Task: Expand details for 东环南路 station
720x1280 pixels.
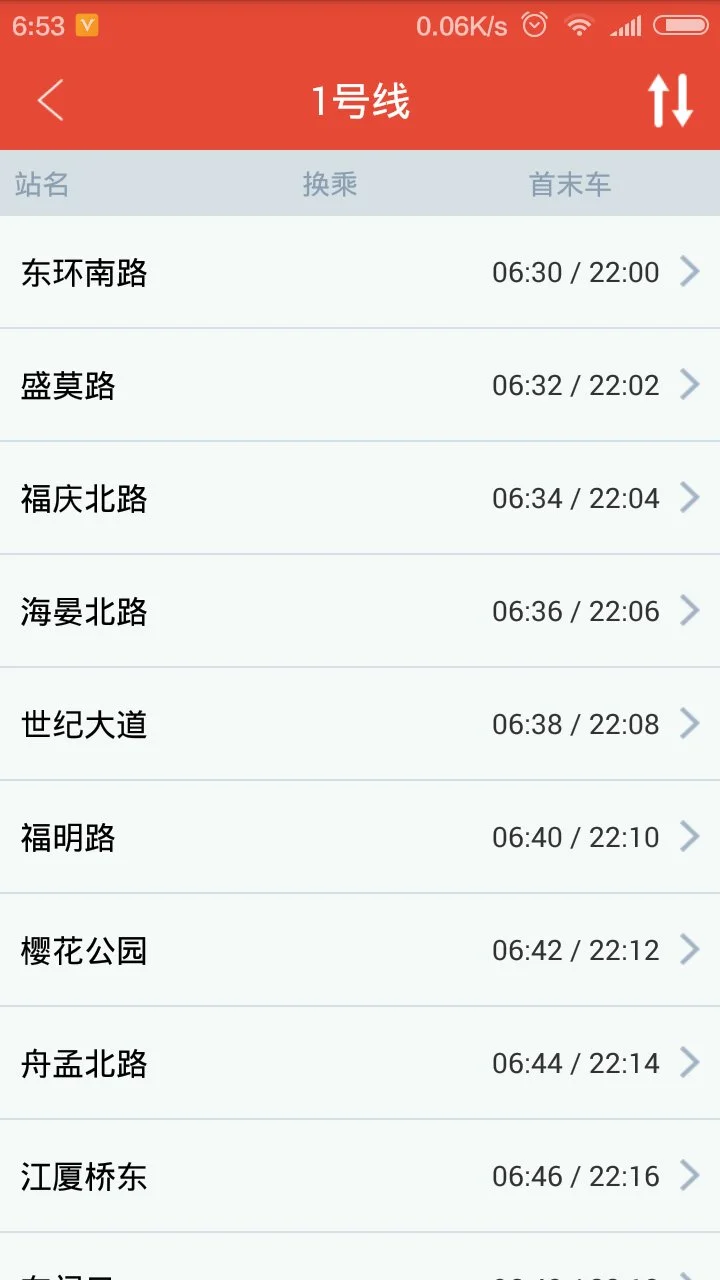Action: (x=690, y=272)
